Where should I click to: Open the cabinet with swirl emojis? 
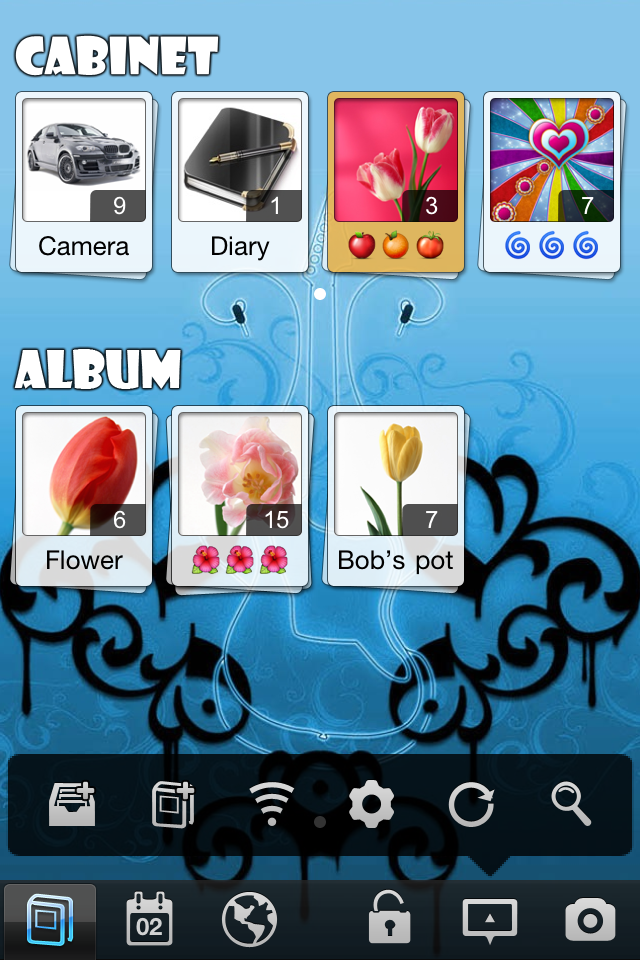point(552,182)
